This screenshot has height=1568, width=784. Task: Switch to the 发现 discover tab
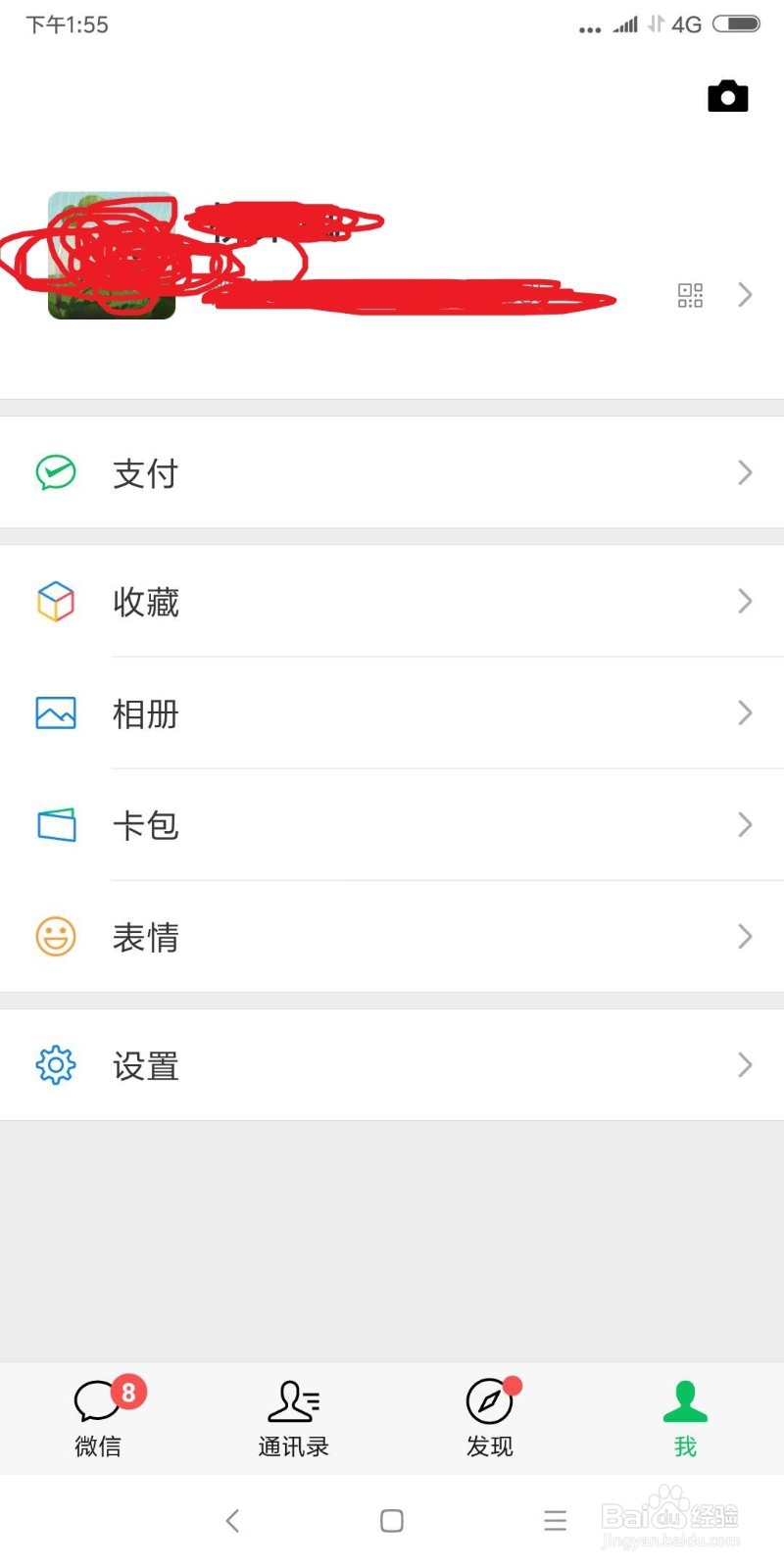coord(490,1418)
